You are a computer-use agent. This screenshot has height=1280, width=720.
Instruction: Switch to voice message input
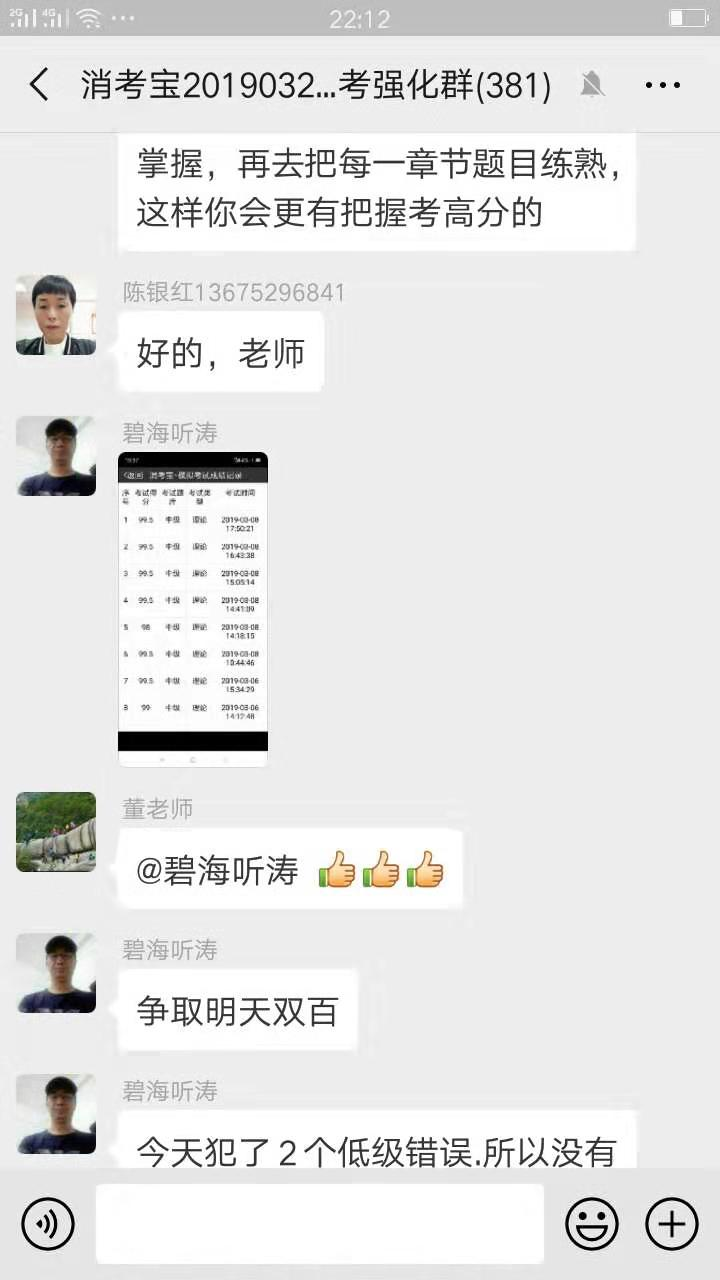48,1223
